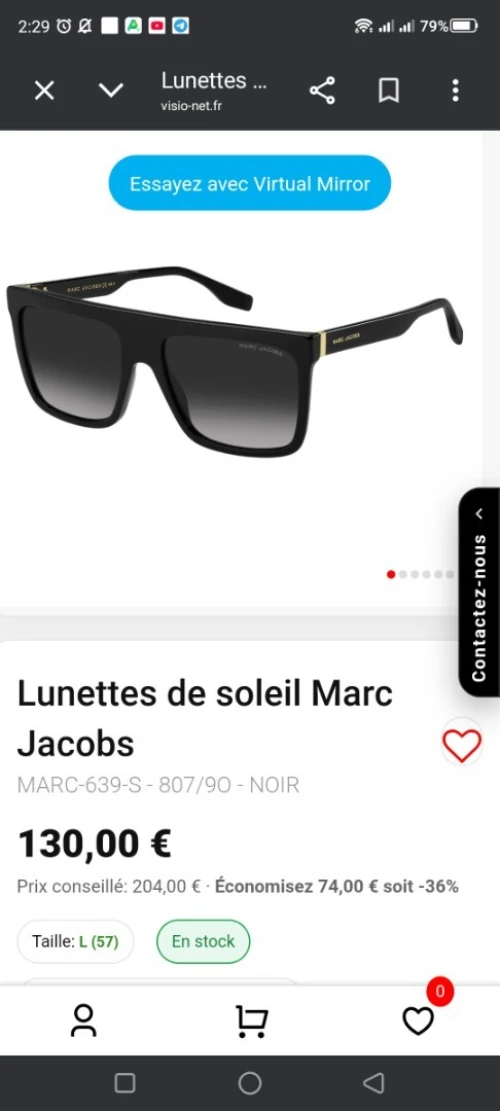Viewport: 500px width, 1111px height.
Task: Select the Taille L (57) chip
Action: pos(75,942)
